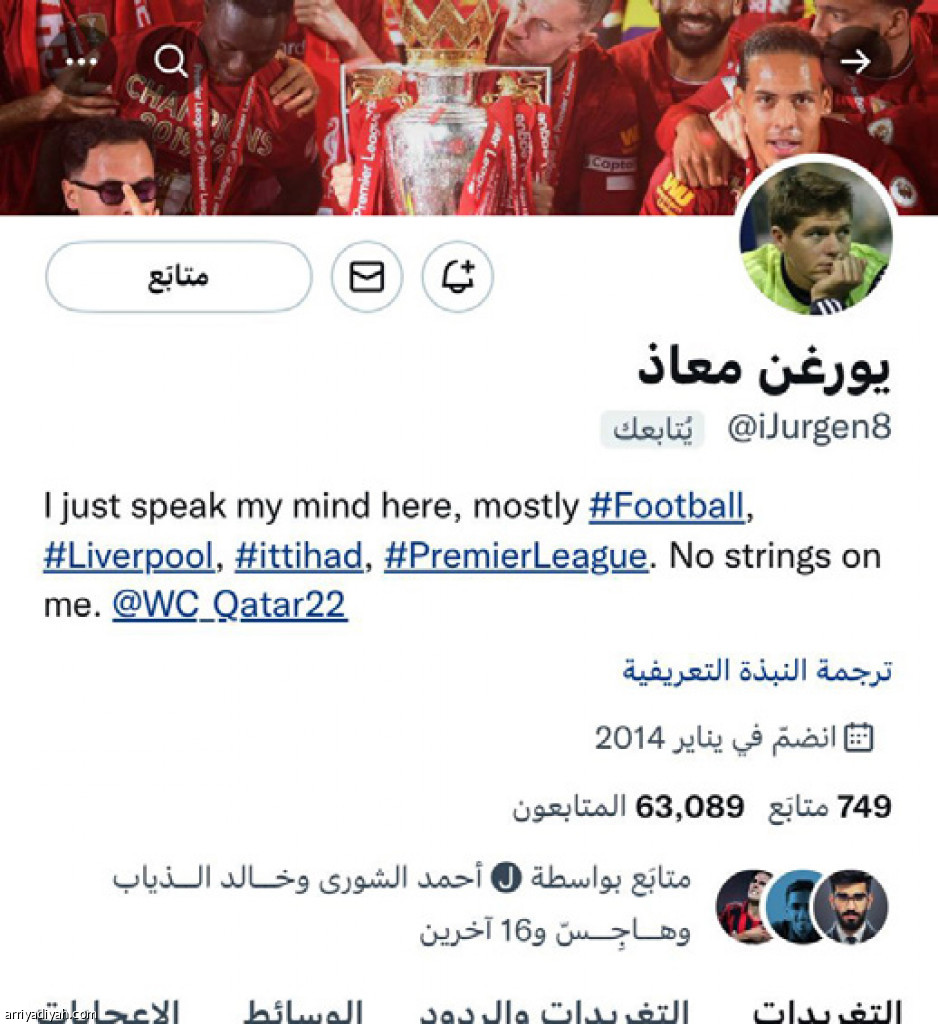Open the #Liverpool hashtag link
This screenshot has height=1024, width=938.
point(129,556)
